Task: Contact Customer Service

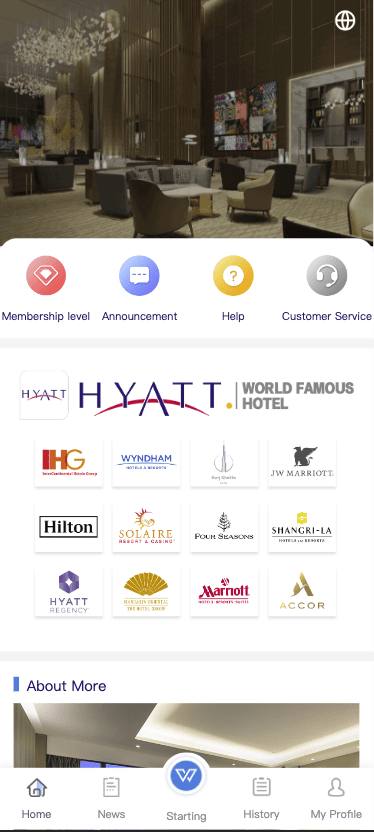Action: 327,288
